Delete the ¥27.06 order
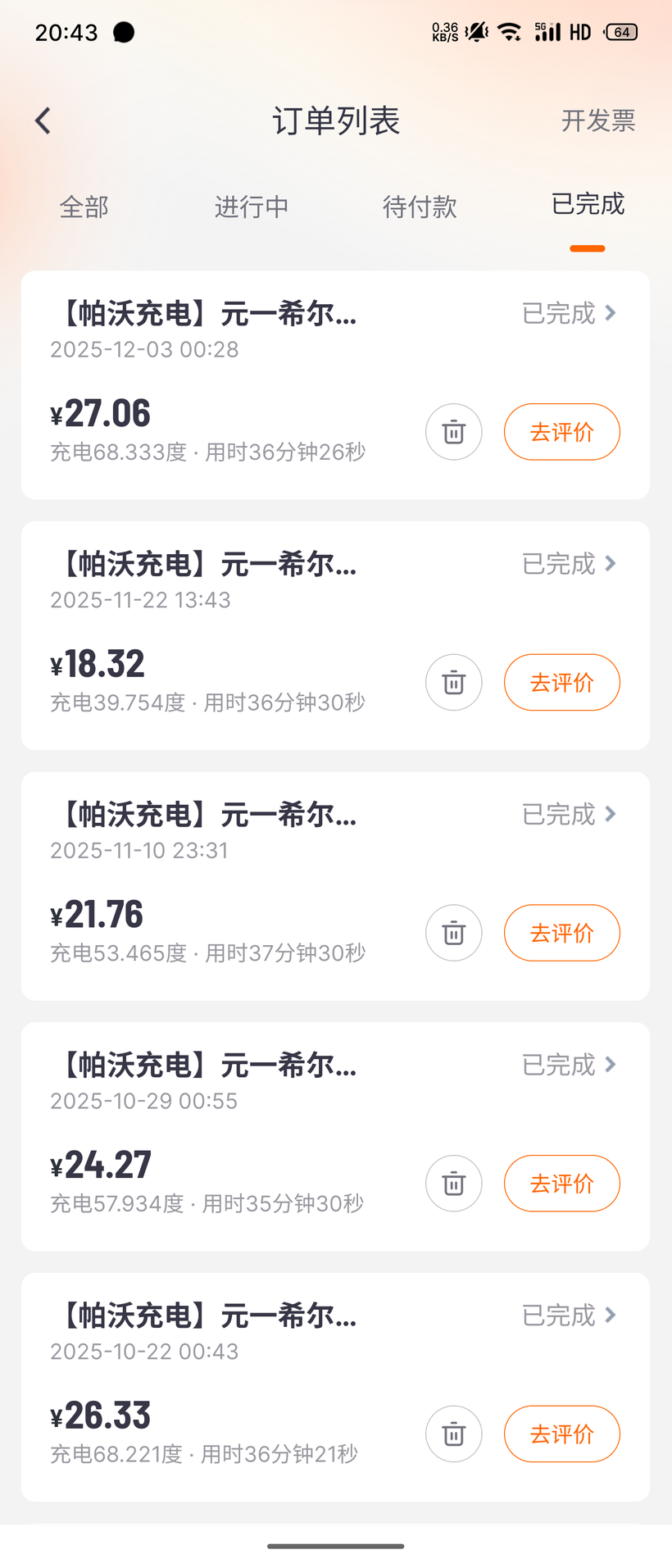 click(x=453, y=432)
